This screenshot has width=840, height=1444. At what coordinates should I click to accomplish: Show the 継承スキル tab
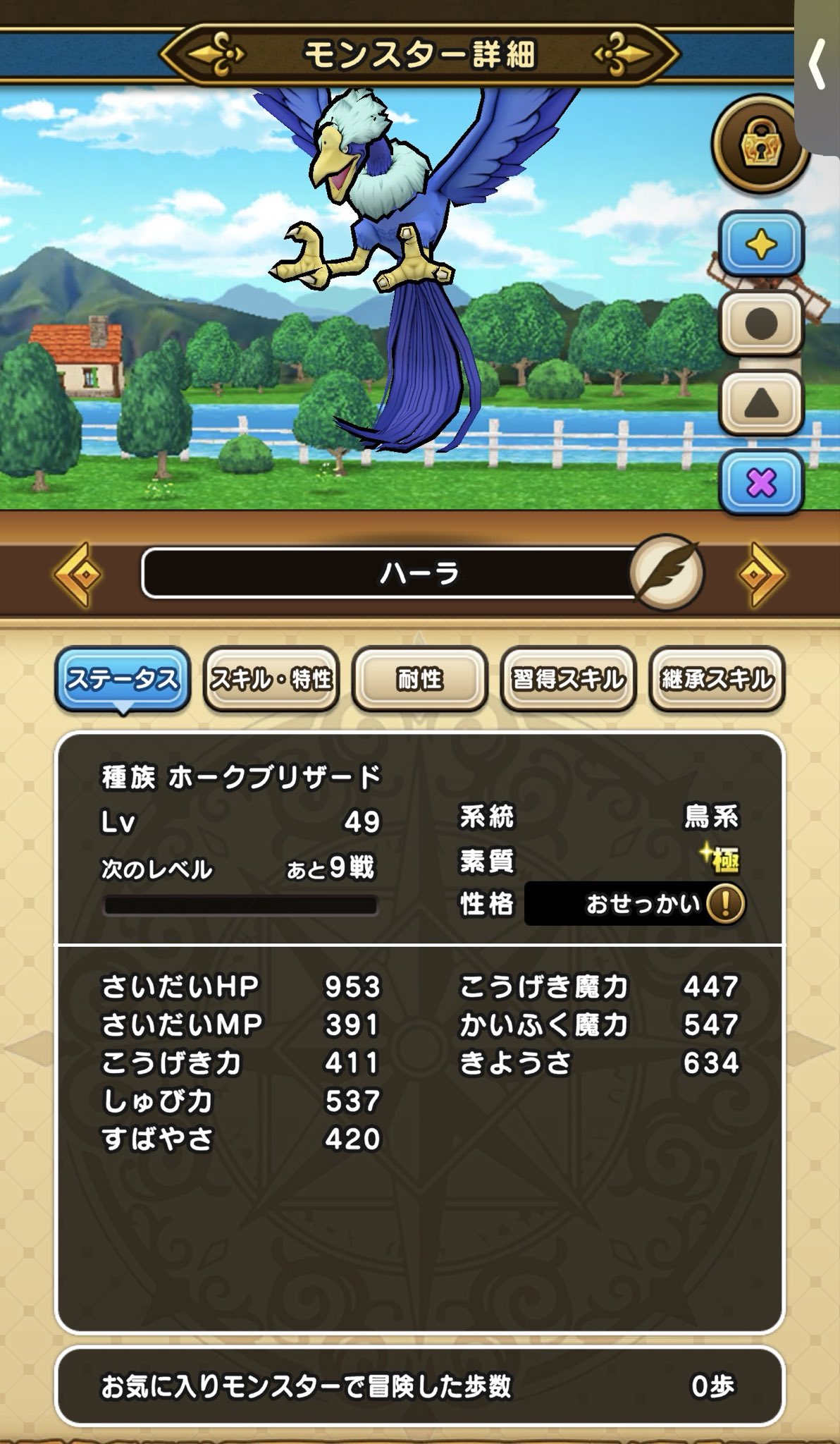pos(717,679)
